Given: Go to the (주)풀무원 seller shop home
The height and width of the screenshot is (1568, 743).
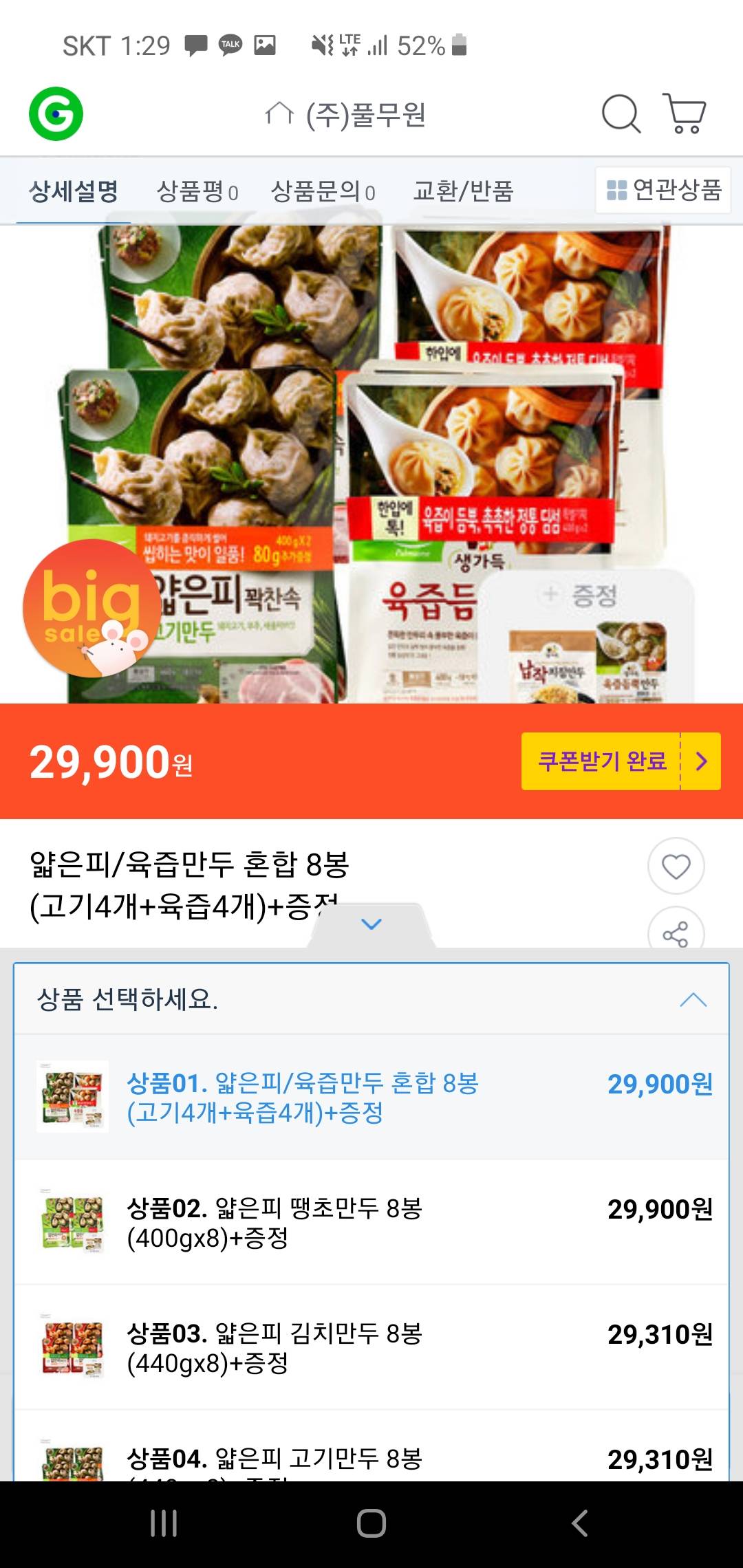Looking at the screenshot, I should click(347, 114).
